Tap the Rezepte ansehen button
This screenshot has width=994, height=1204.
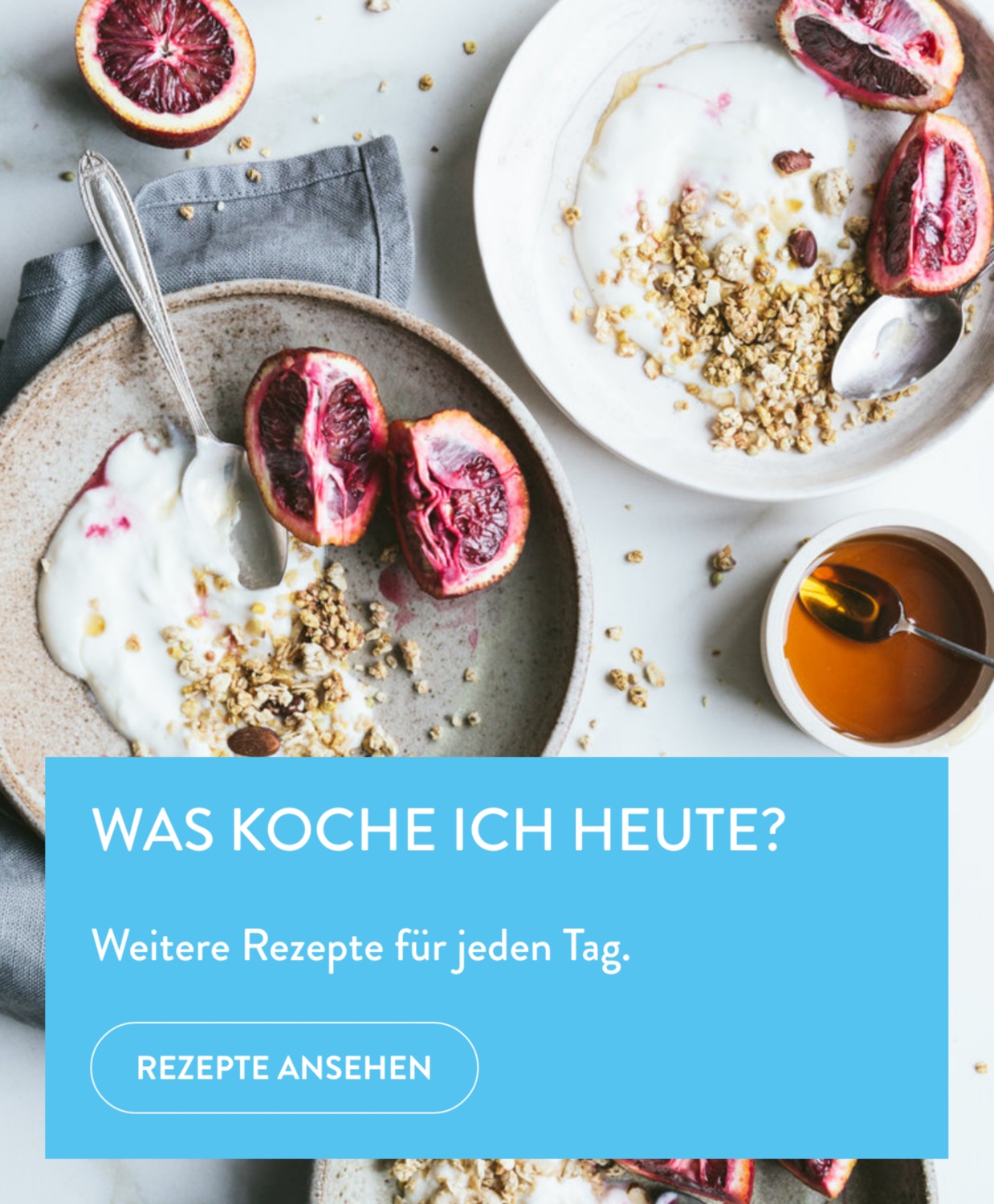pos(284,1068)
